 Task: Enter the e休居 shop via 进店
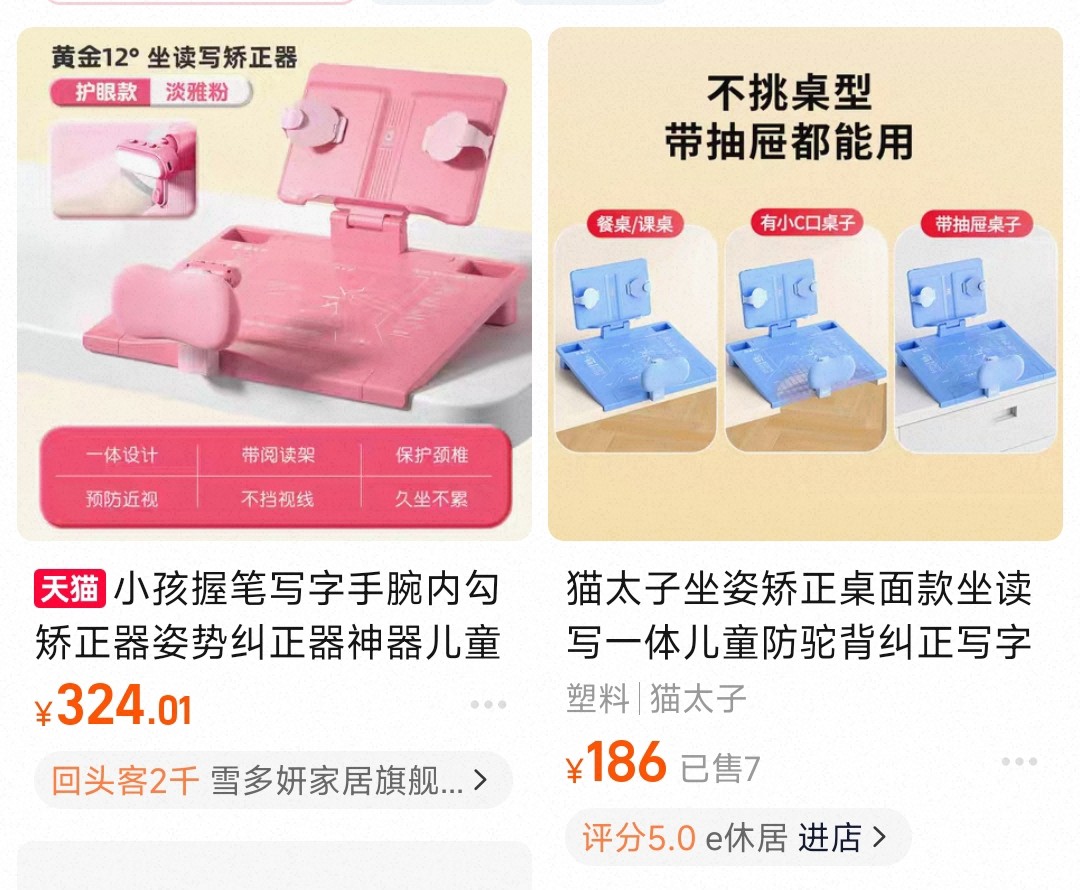(840, 838)
